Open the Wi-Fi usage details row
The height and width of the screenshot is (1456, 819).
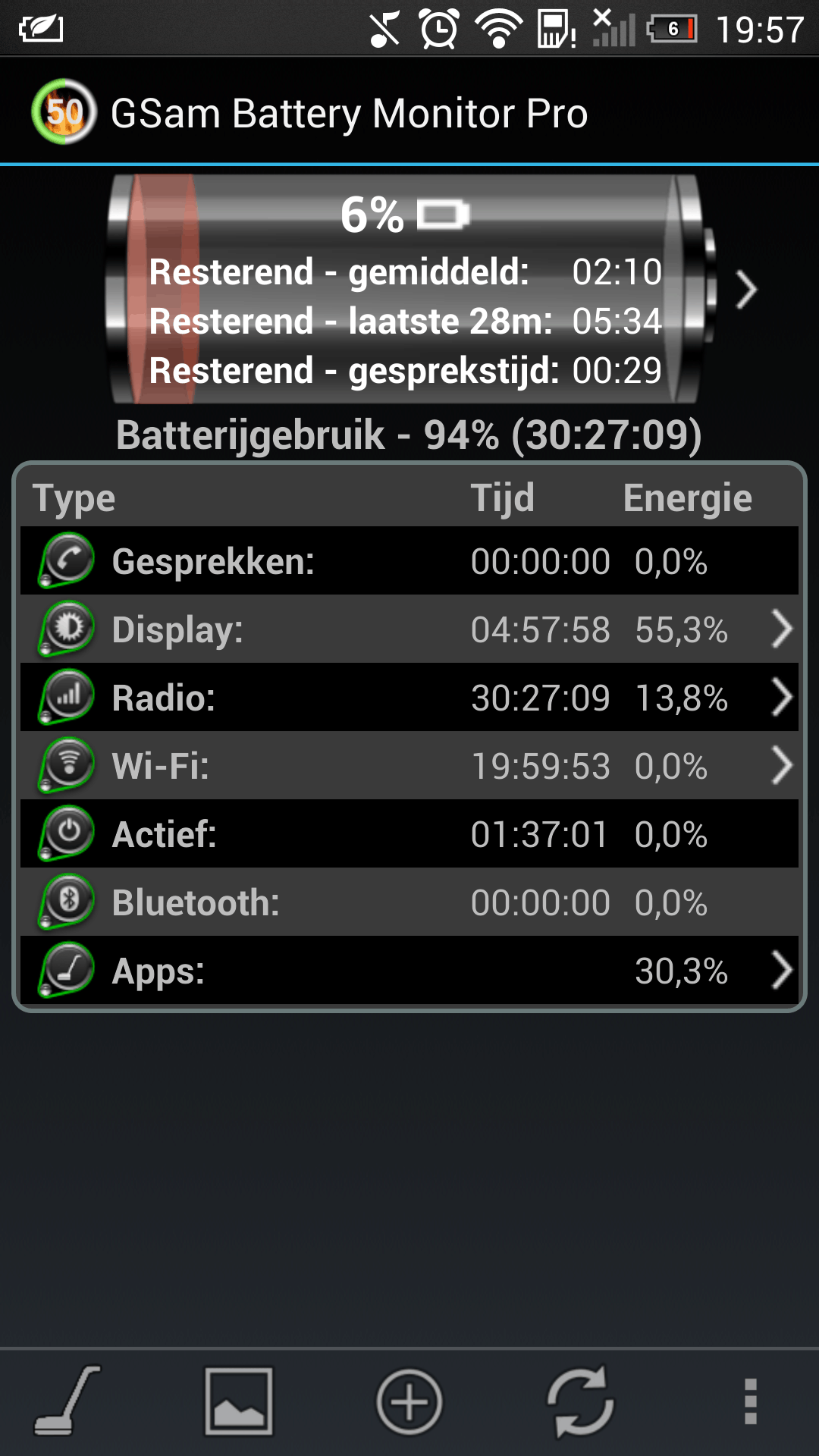(x=409, y=765)
